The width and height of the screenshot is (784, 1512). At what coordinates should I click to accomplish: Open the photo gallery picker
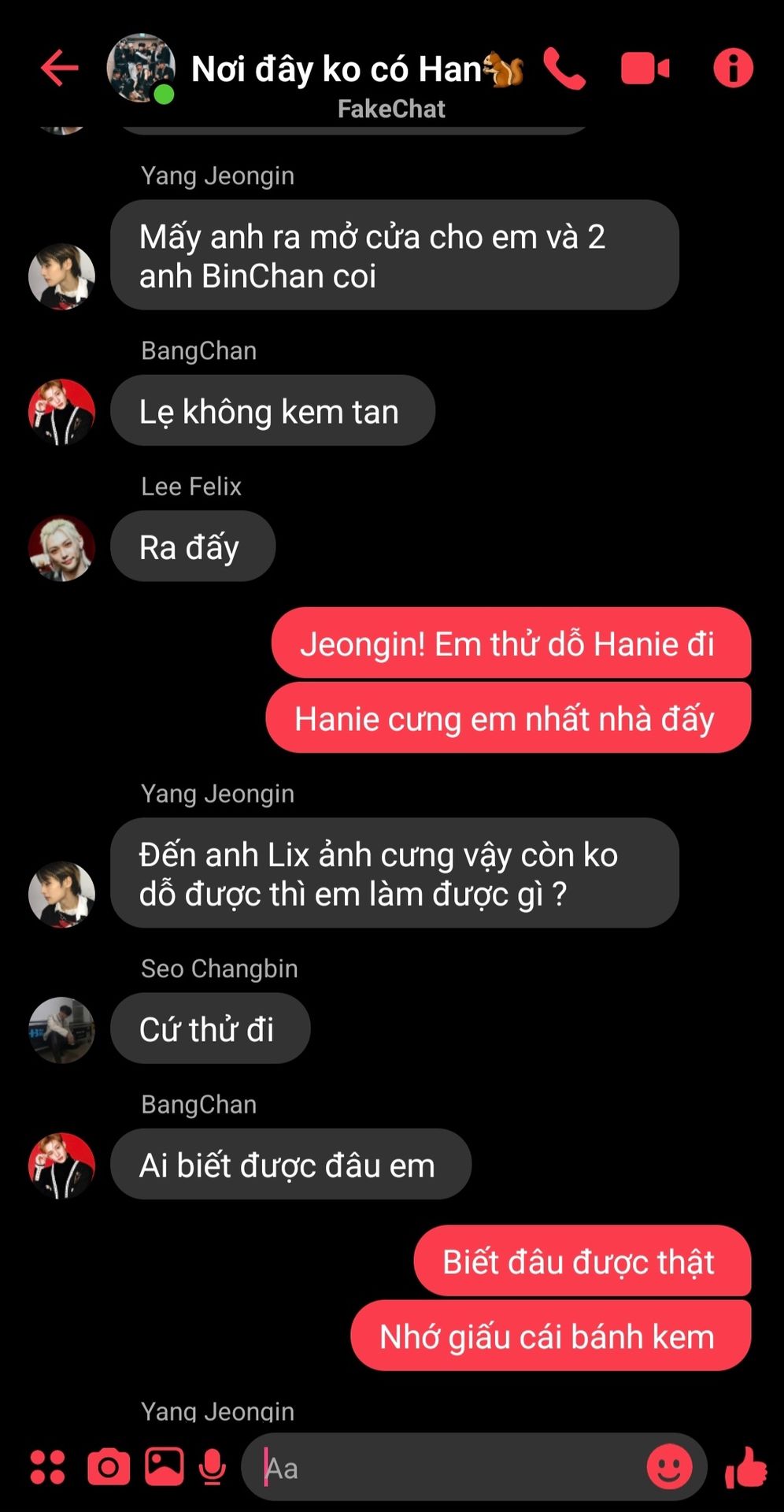165,1466
